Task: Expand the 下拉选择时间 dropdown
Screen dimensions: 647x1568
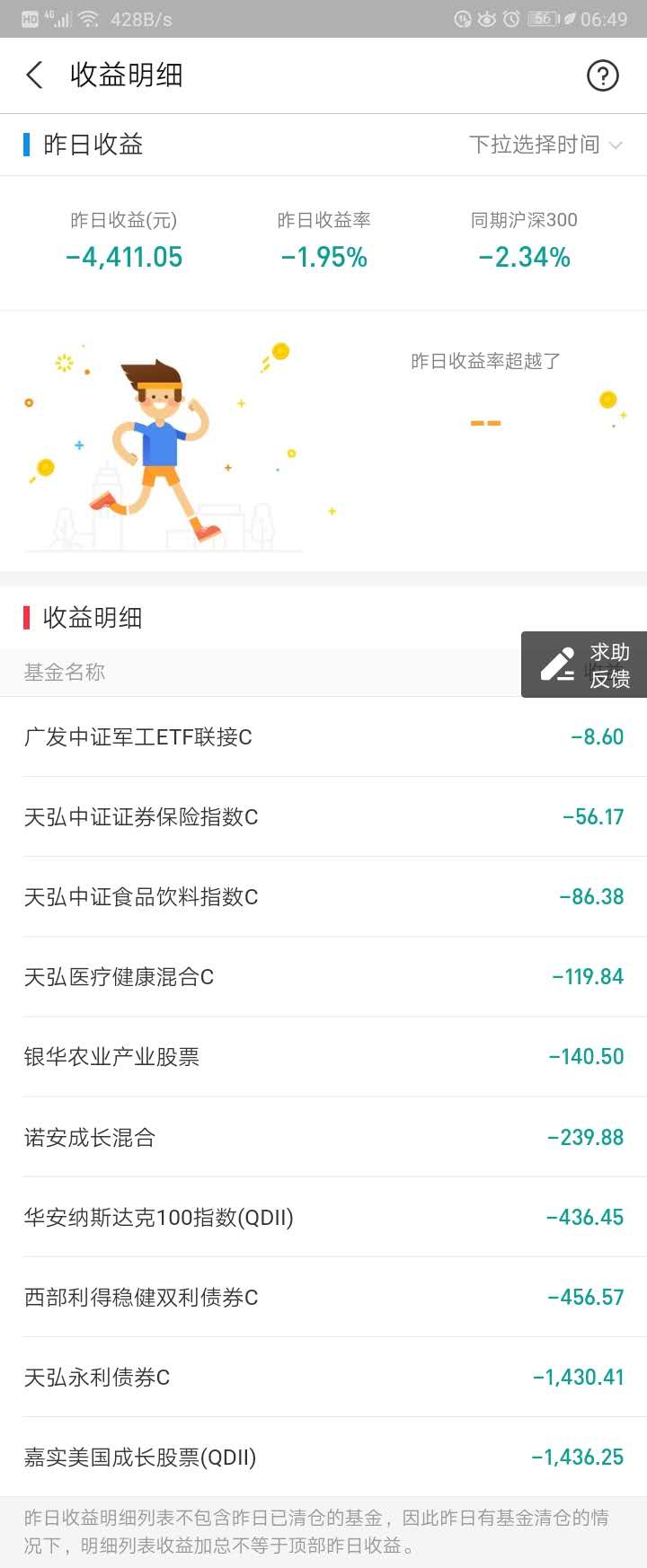Action: coord(545,145)
